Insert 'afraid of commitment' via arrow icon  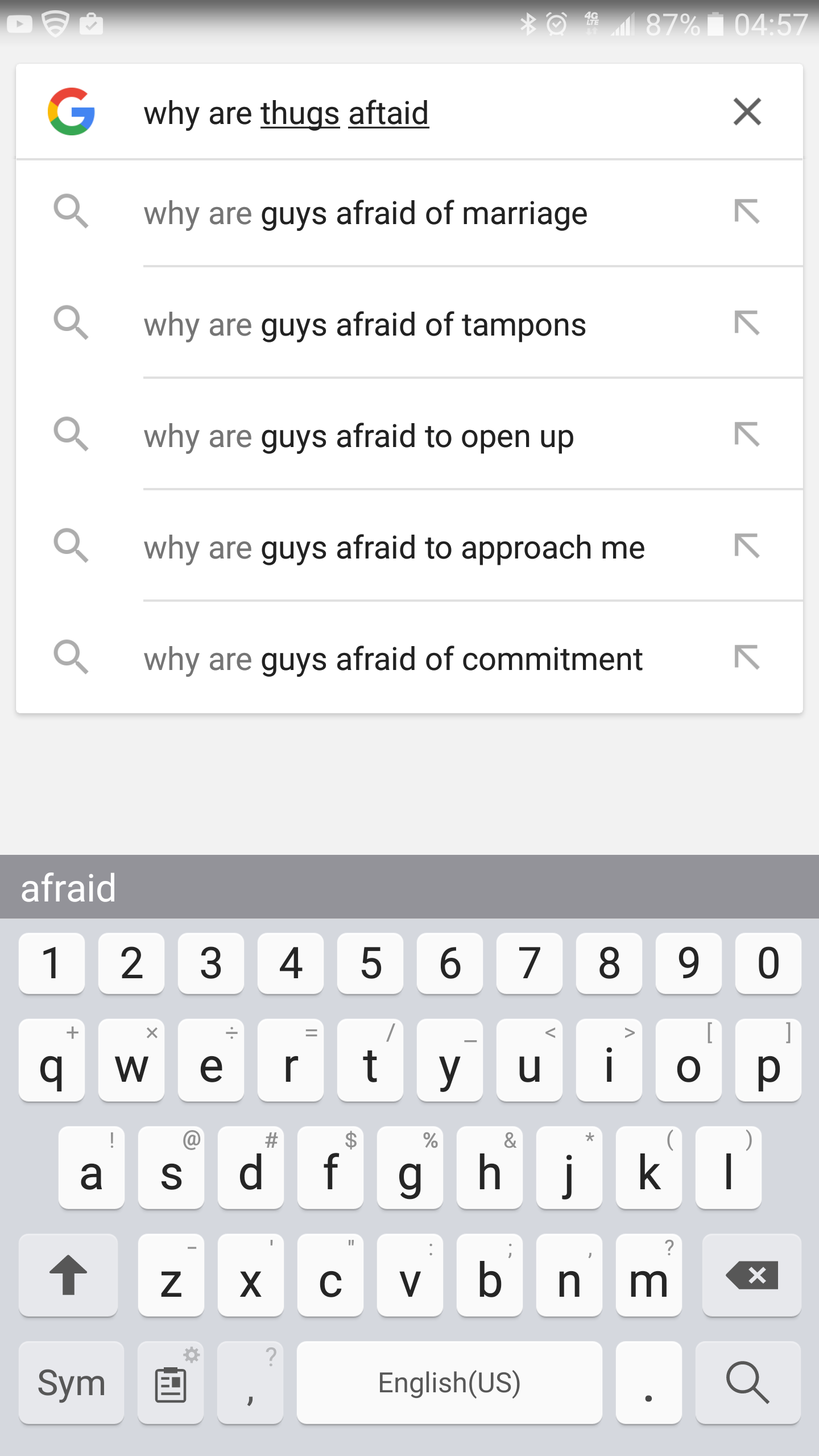(747, 658)
